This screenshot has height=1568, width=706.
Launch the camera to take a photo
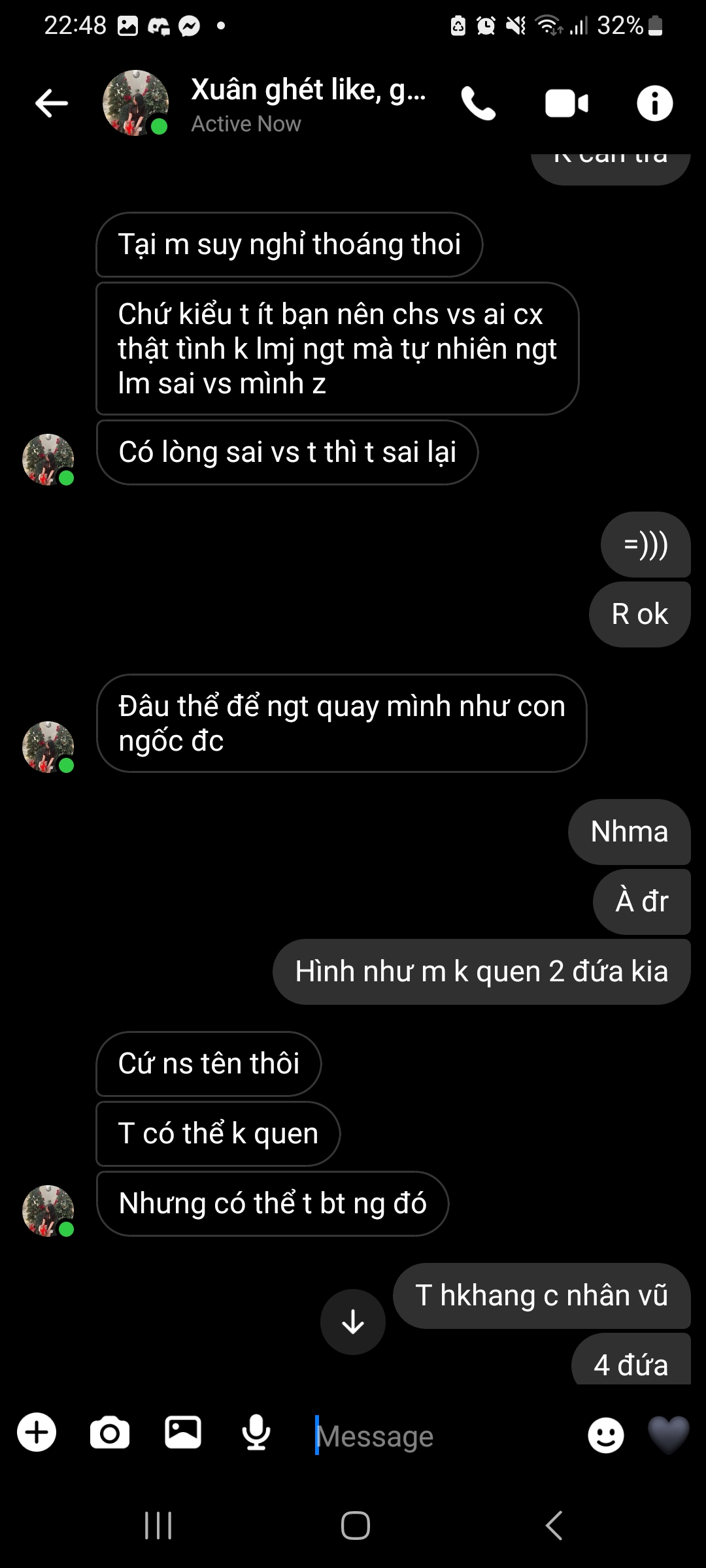(x=110, y=1432)
